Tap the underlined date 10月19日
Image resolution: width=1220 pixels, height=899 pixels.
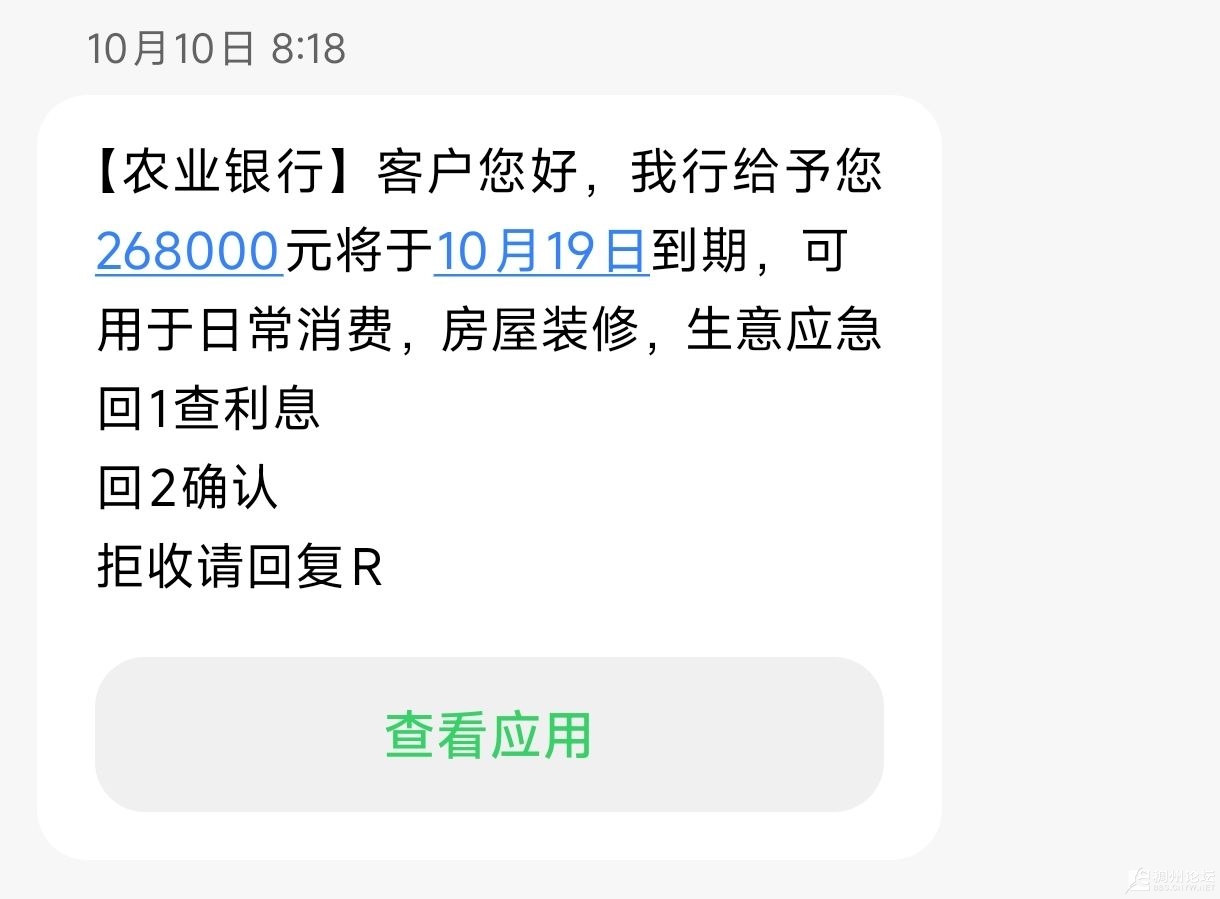tap(541, 251)
